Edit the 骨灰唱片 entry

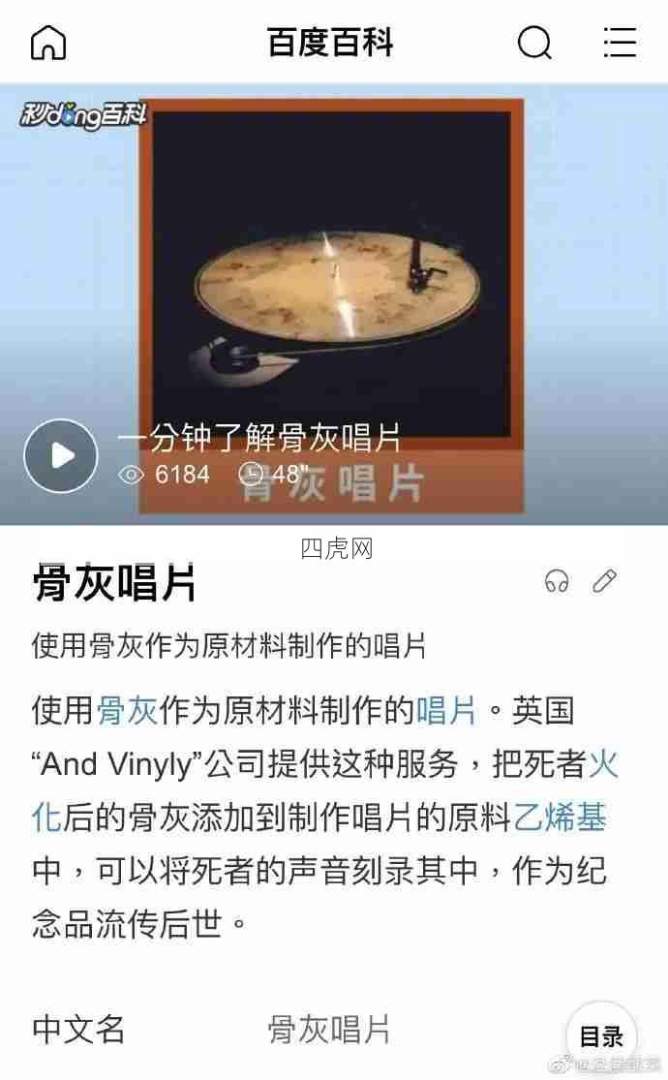604,581
